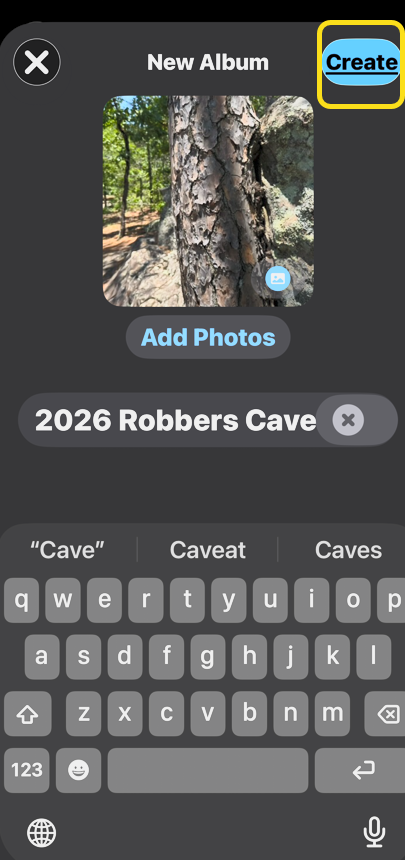
Task: Clear the album name text
Action: (x=348, y=420)
